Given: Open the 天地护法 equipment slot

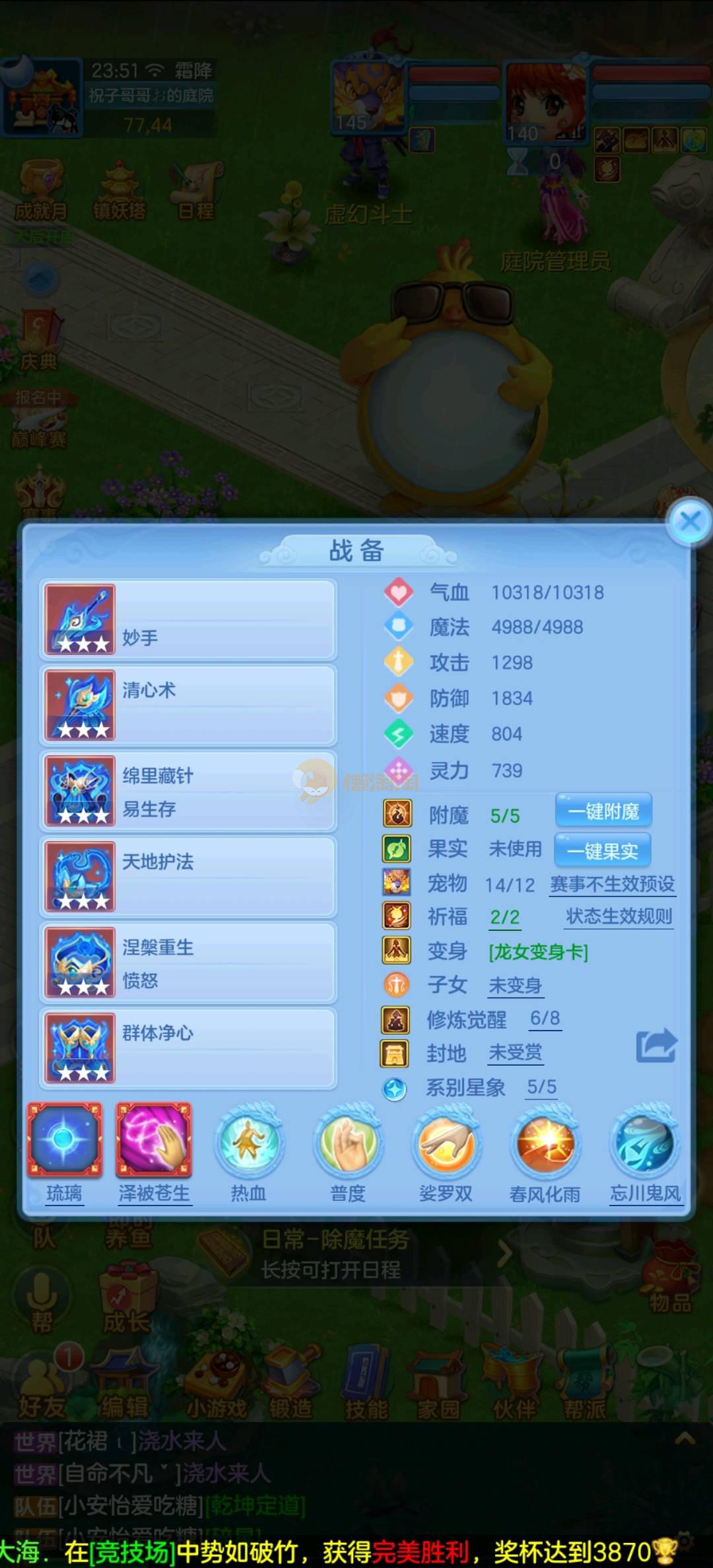Looking at the screenshot, I should click(188, 877).
